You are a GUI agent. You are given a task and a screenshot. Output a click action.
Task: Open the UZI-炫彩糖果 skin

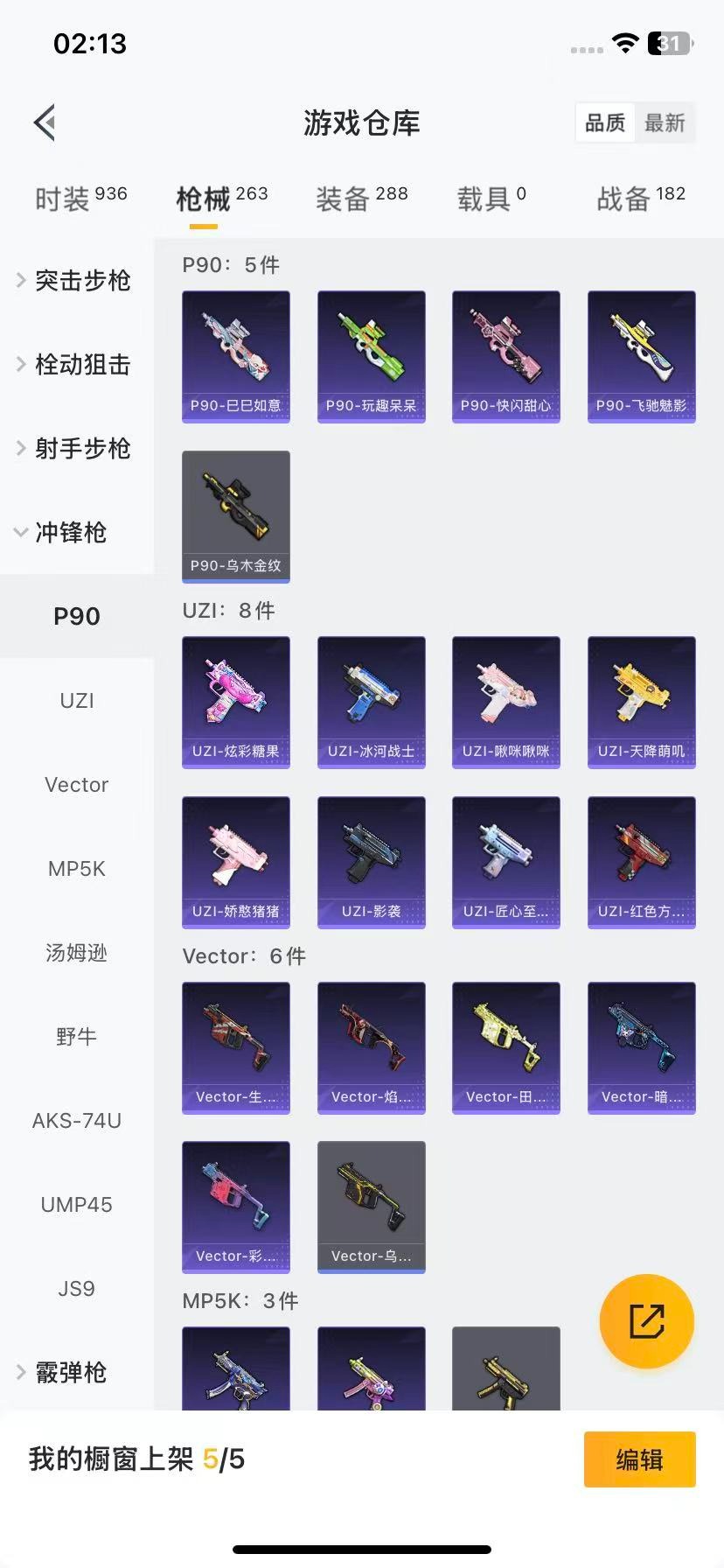point(235,701)
